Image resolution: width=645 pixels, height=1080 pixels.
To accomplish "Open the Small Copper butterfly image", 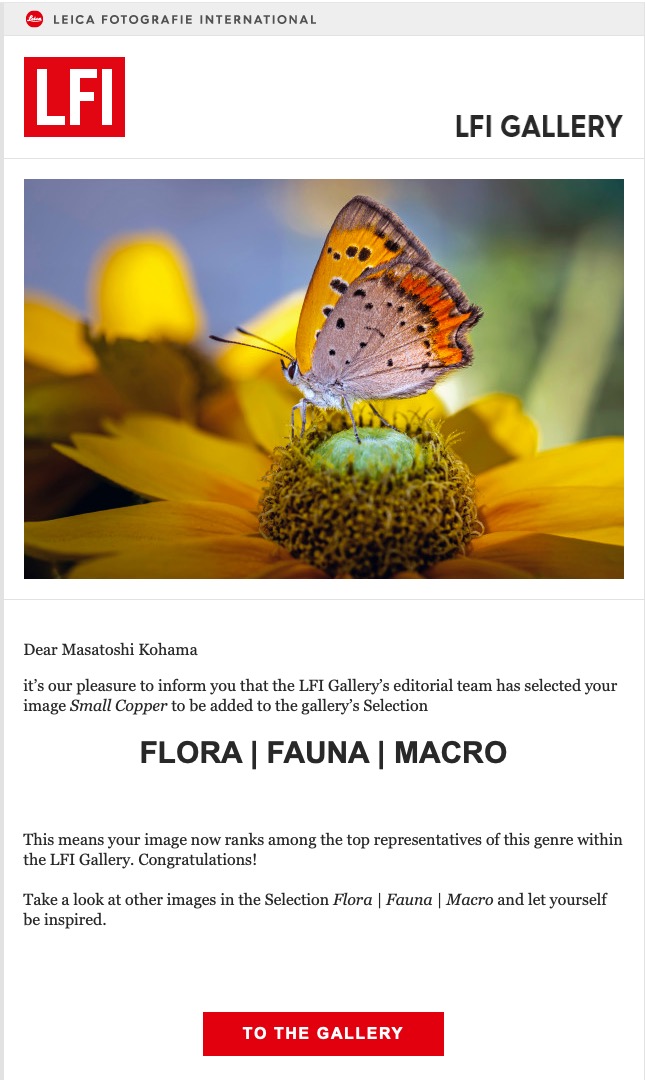I will tap(323, 378).
